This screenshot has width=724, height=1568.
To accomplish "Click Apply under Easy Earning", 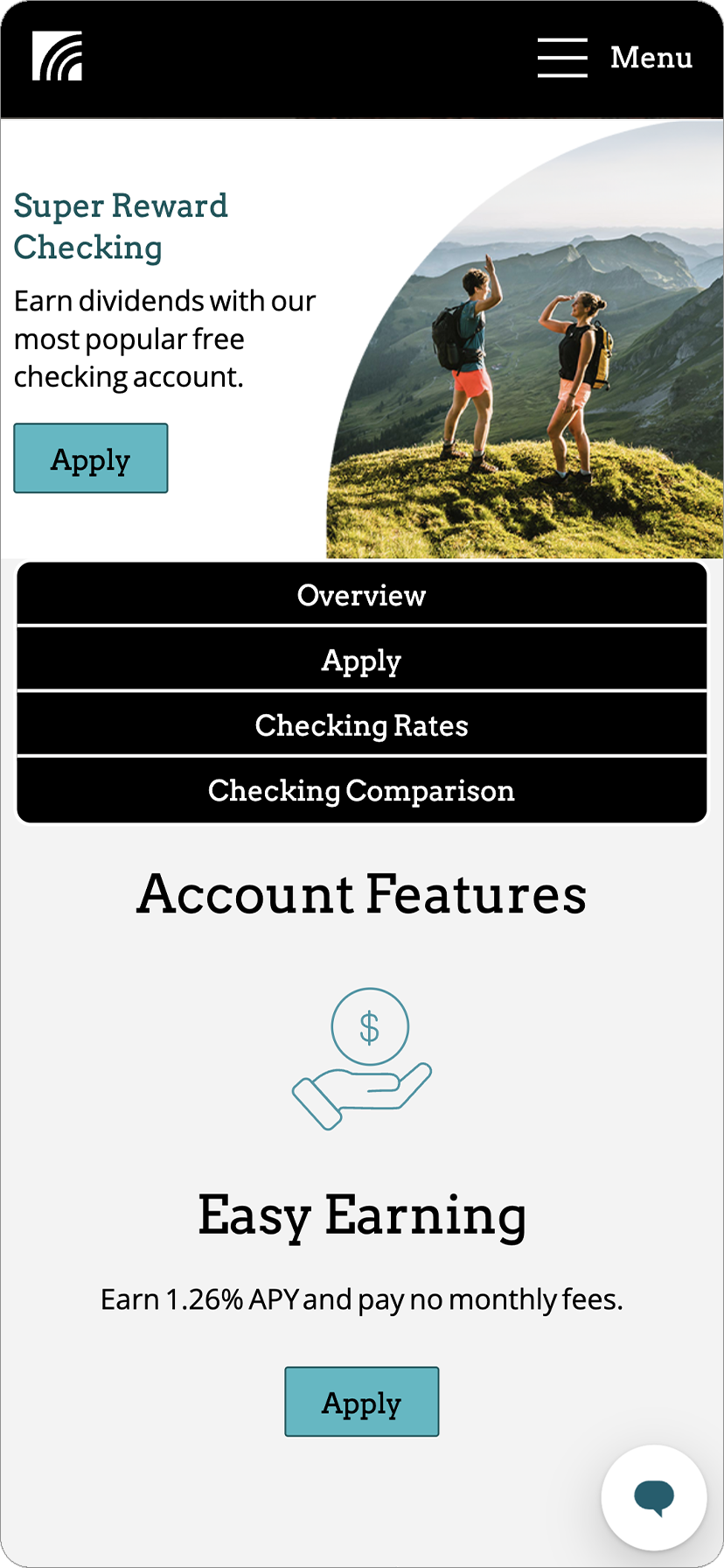I will [x=361, y=1401].
